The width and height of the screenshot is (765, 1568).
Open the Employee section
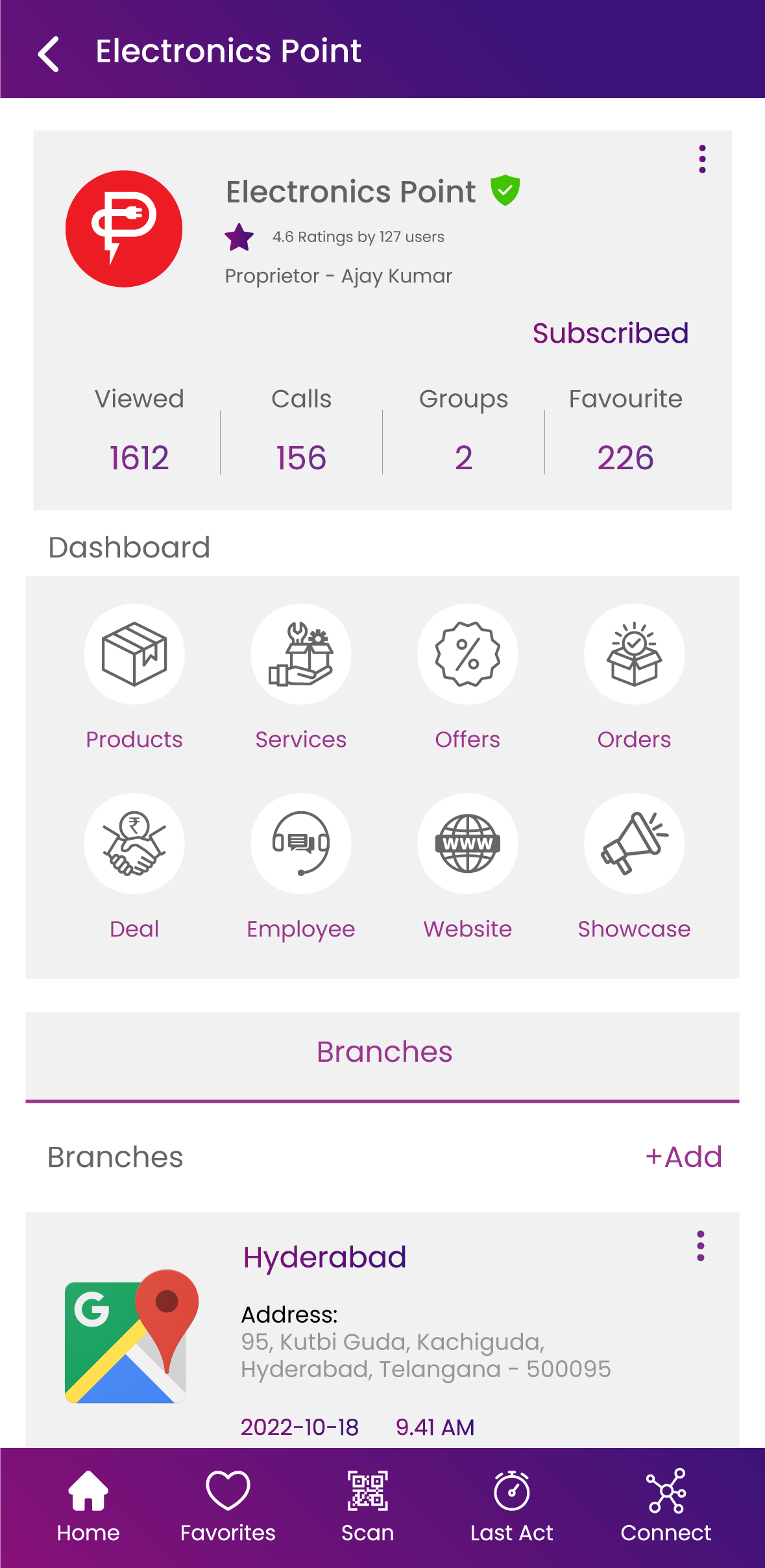click(x=301, y=868)
